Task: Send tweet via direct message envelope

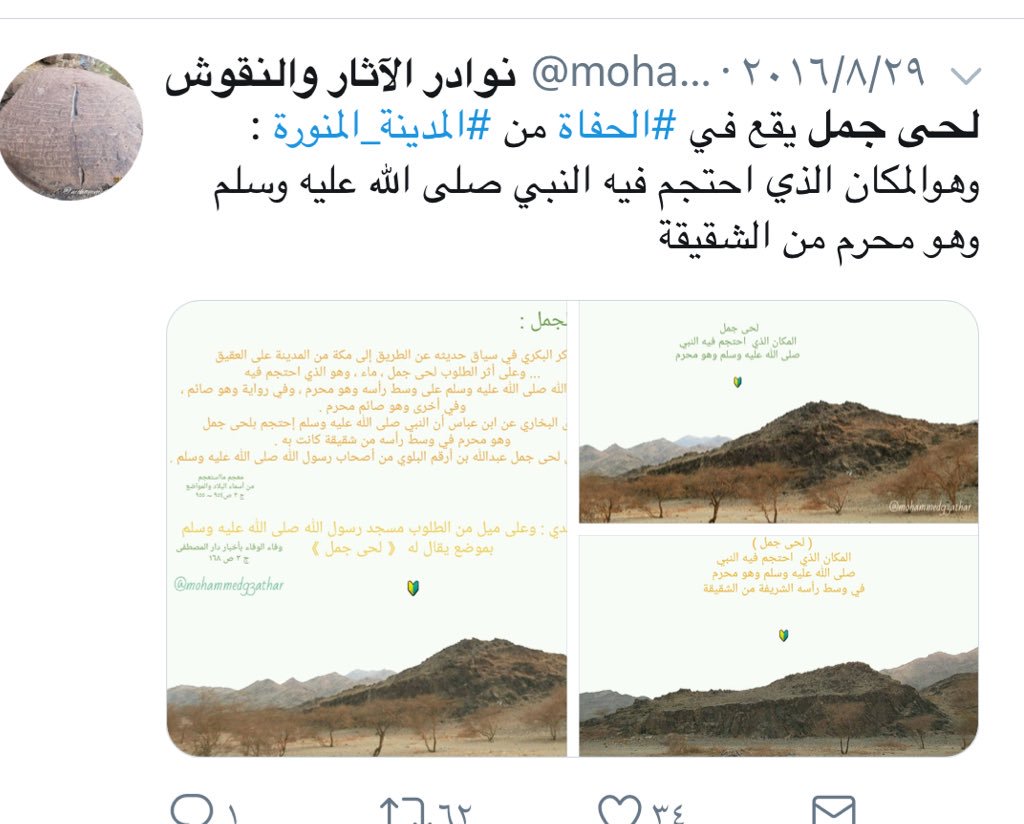Action: 833,810
